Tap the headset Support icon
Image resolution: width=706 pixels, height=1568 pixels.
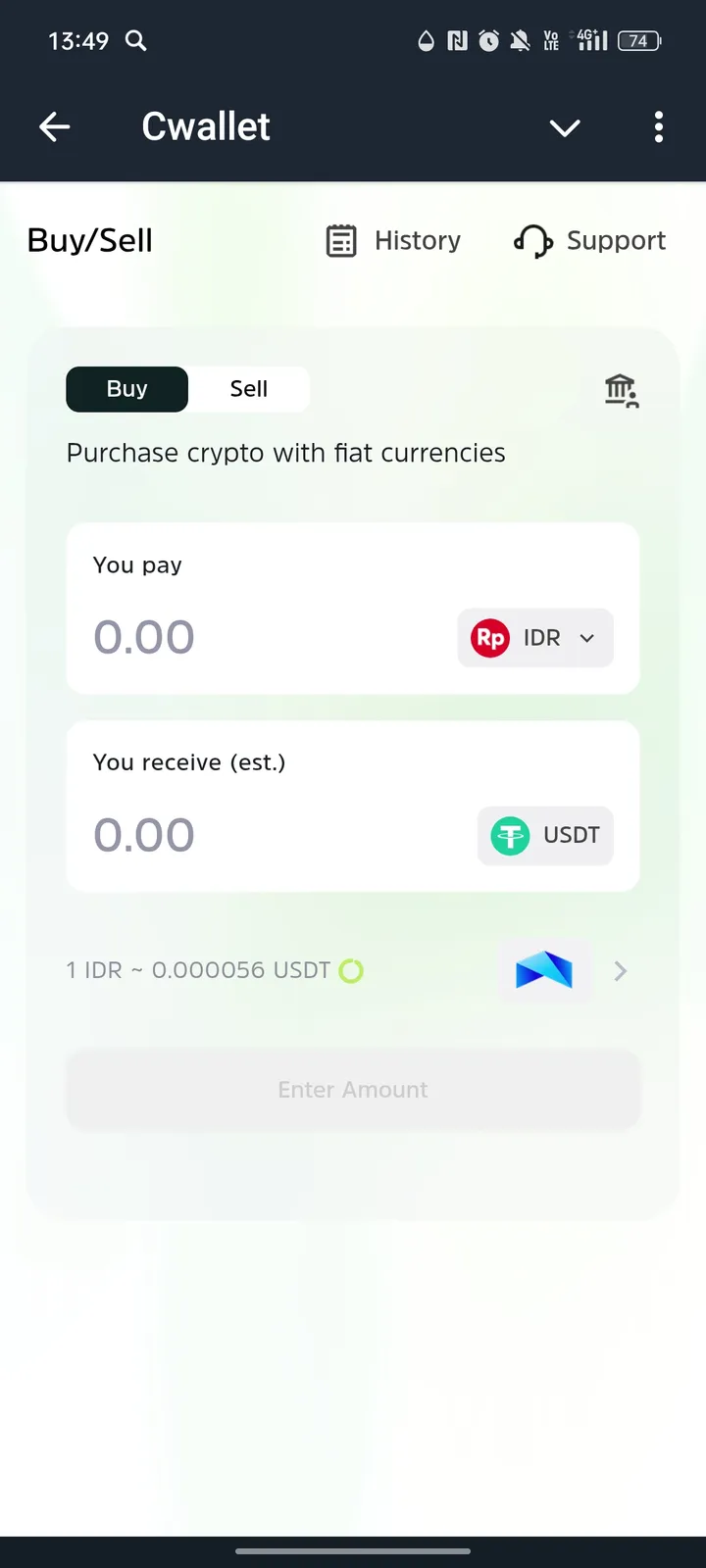pyautogui.click(x=532, y=240)
